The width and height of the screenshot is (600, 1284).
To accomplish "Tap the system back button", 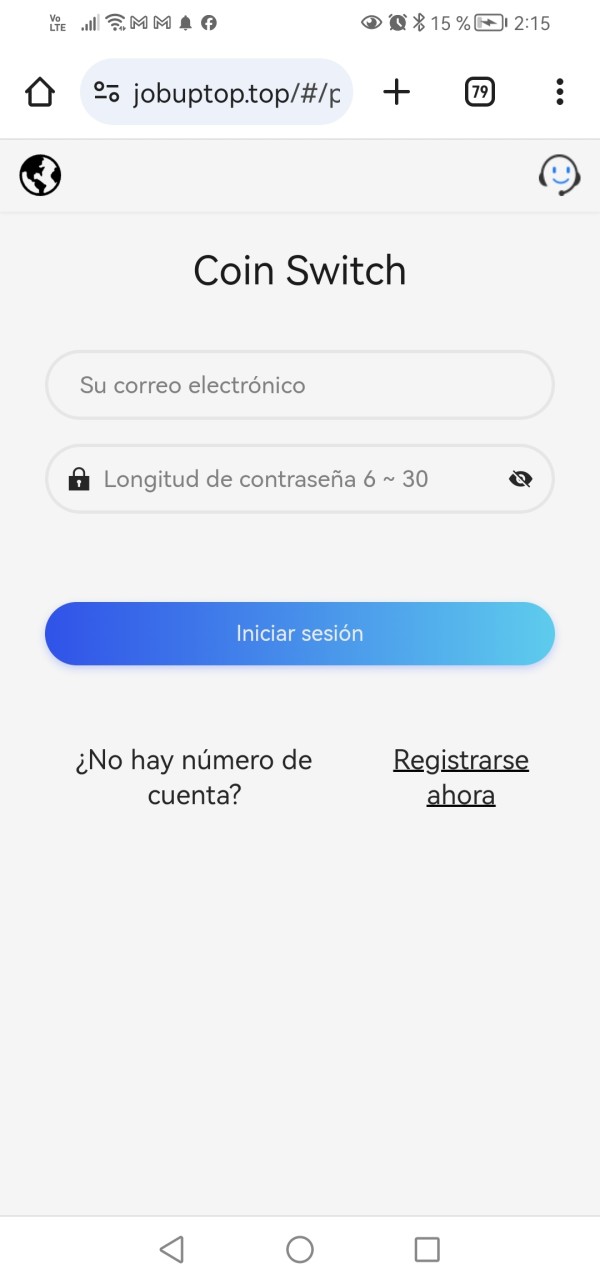I will pyautogui.click(x=172, y=1249).
